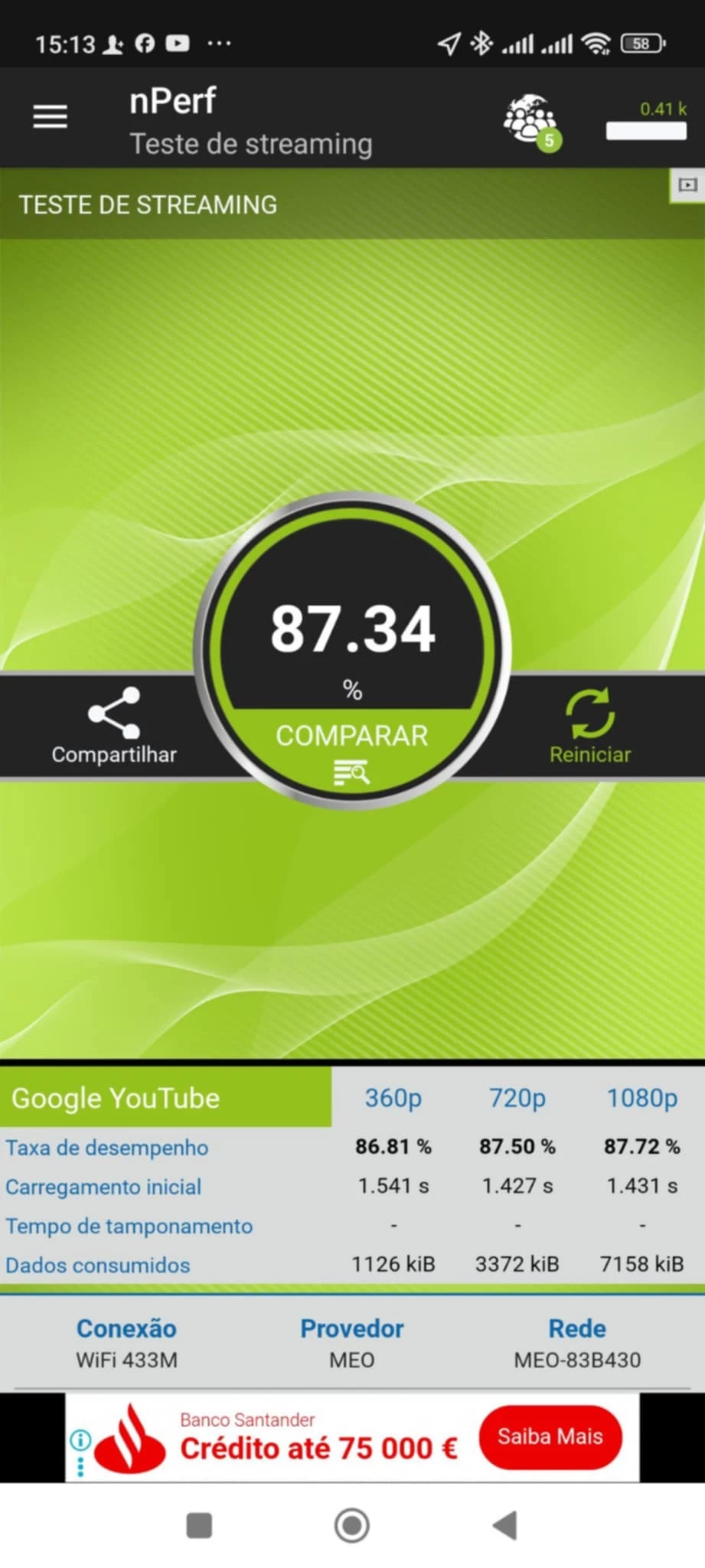This screenshot has width=705, height=1568.
Task: Tap the small video icon top right
Action: (687, 185)
